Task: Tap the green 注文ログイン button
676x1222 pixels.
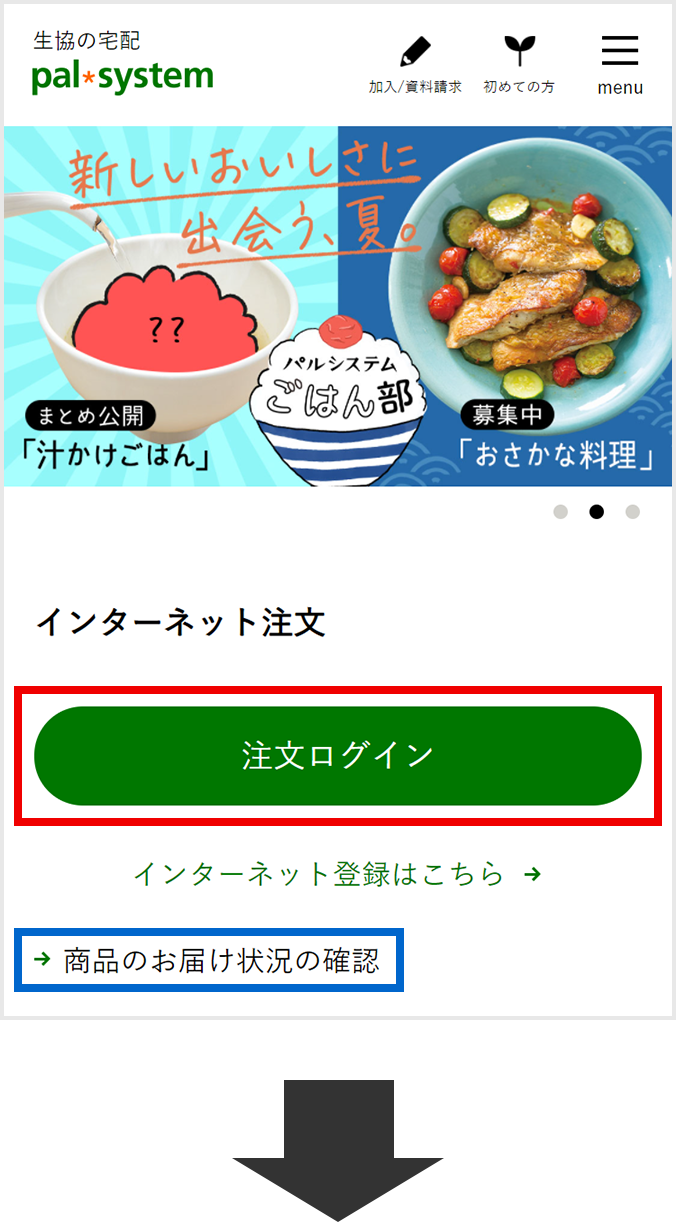Action: click(x=338, y=756)
